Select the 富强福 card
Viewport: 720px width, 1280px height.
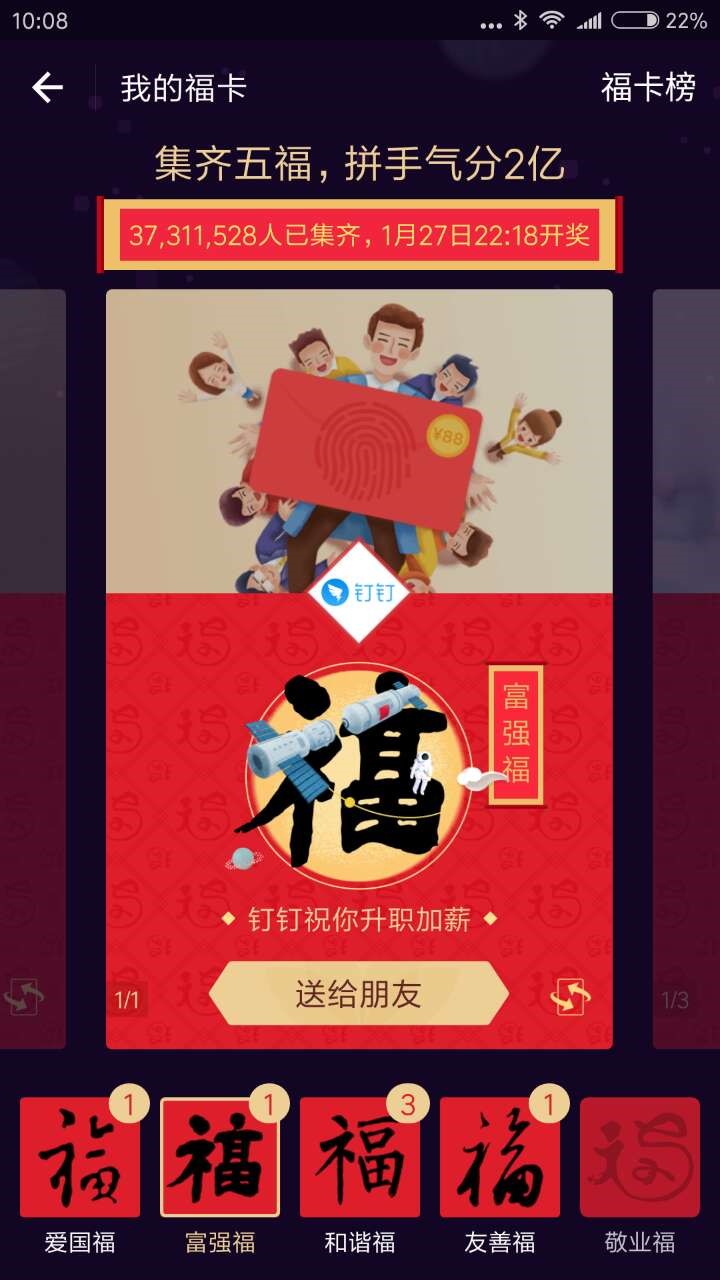click(220, 1158)
